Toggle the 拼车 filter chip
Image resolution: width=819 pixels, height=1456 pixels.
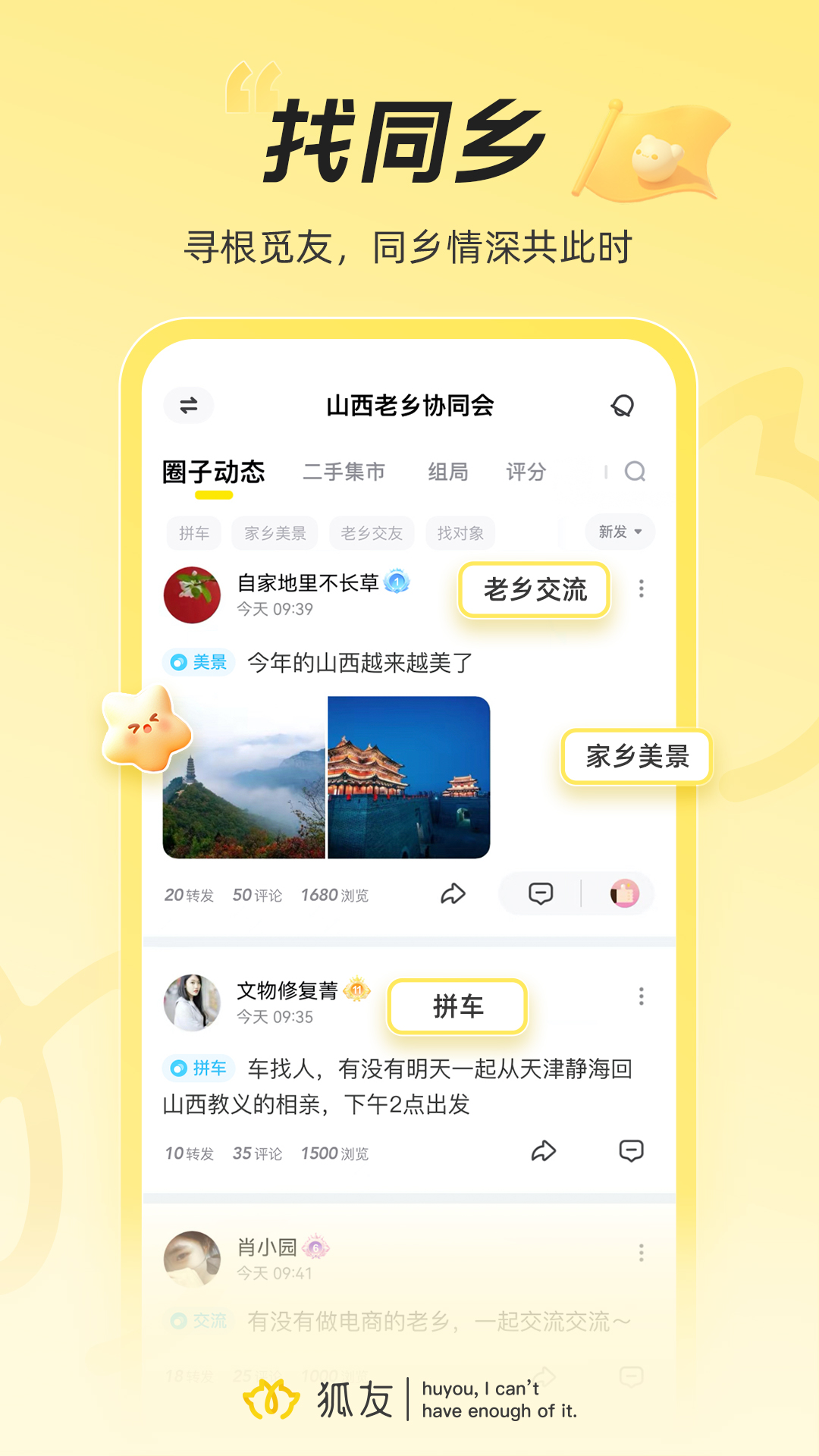194,532
